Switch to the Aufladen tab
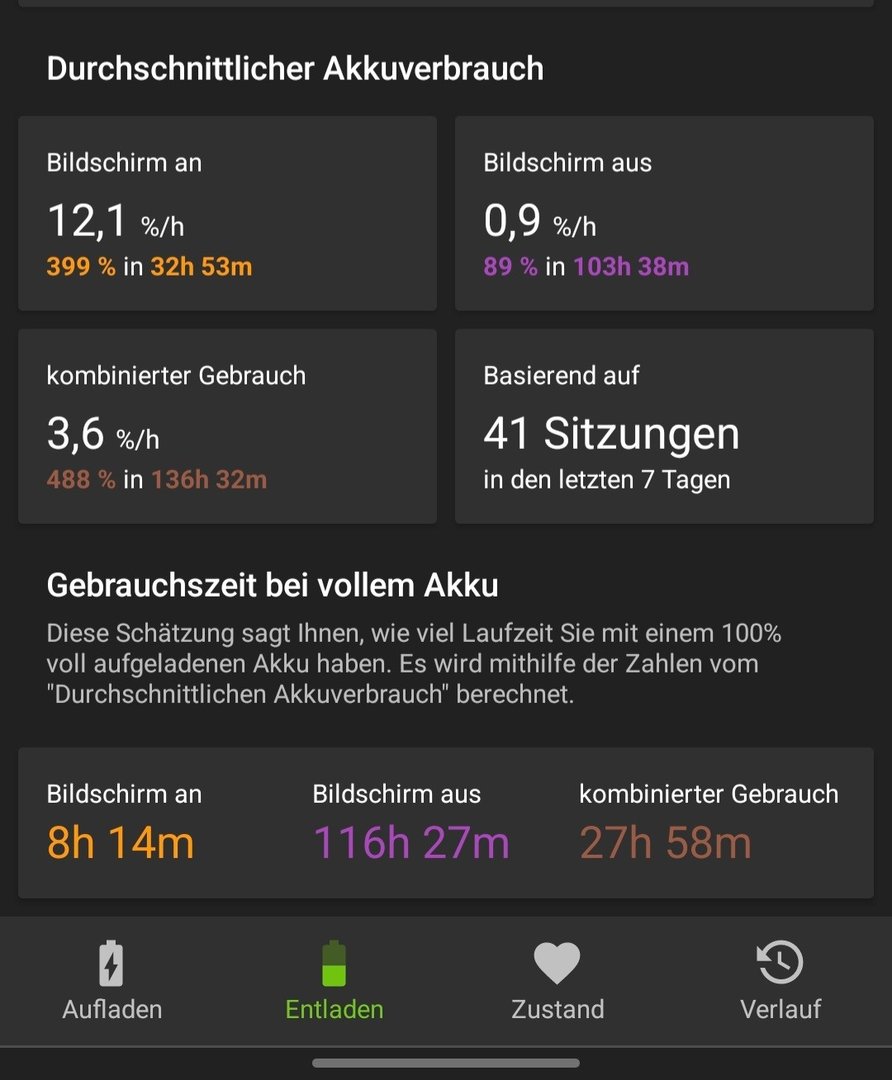This screenshot has width=892, height=1080. tap(112, 981)
